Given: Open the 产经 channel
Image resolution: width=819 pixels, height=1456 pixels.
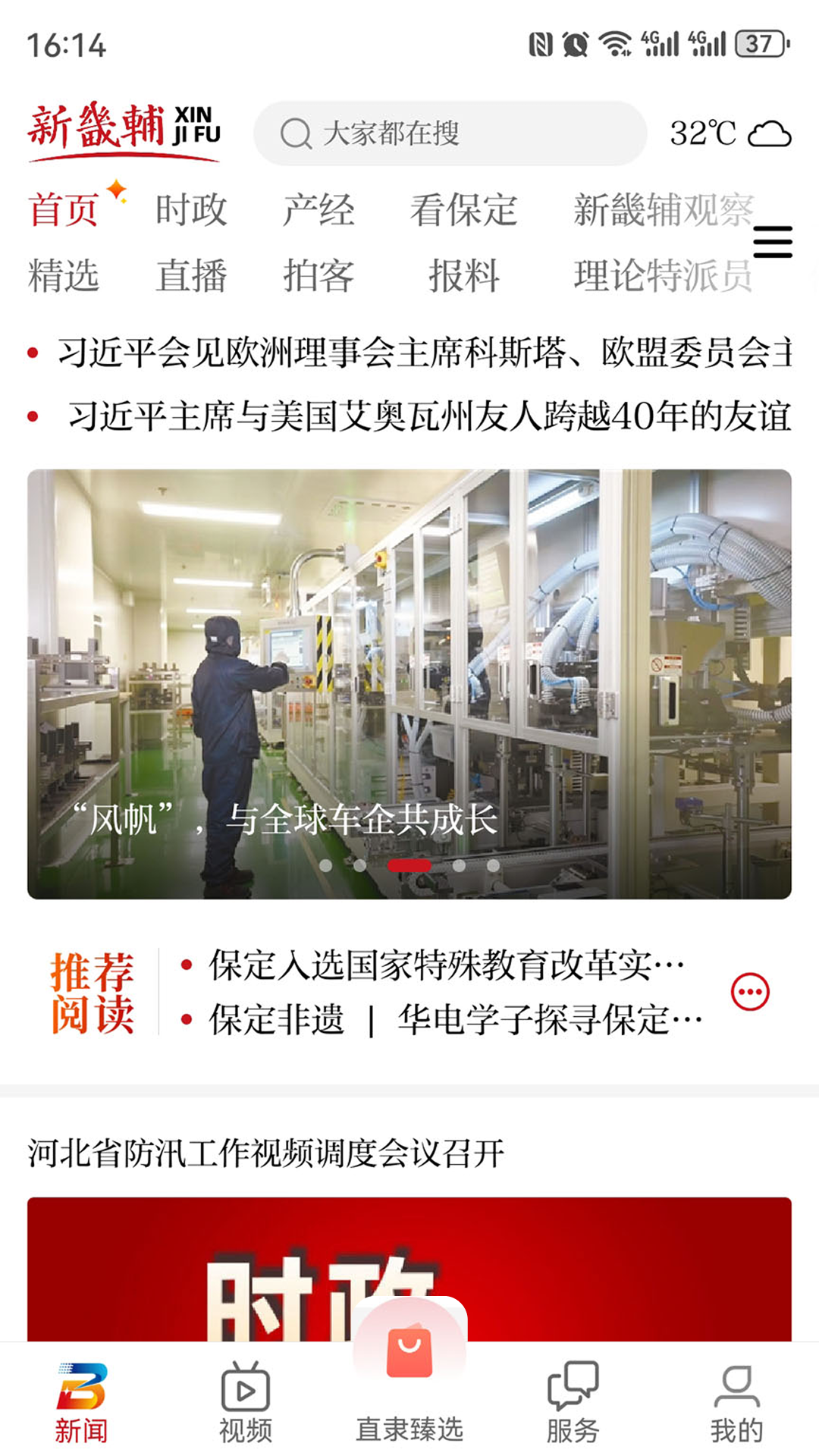Looking at the screenshot, I should click(318, 211).
